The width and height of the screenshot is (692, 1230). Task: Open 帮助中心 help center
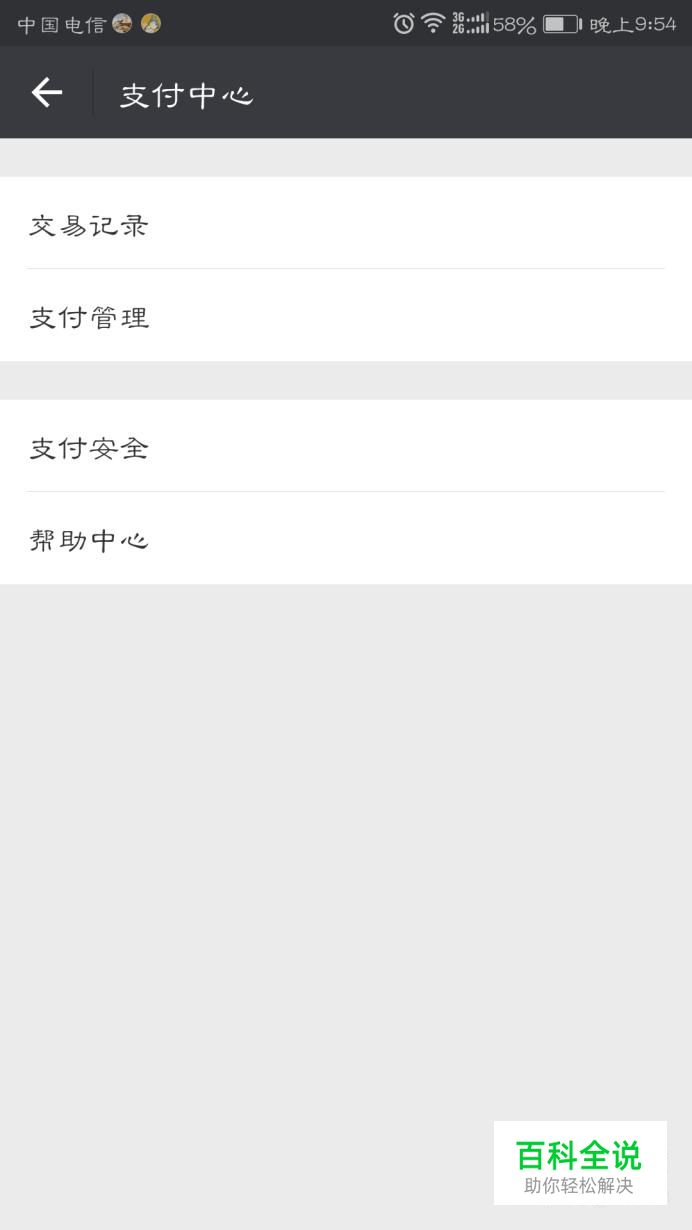[346, 538]
